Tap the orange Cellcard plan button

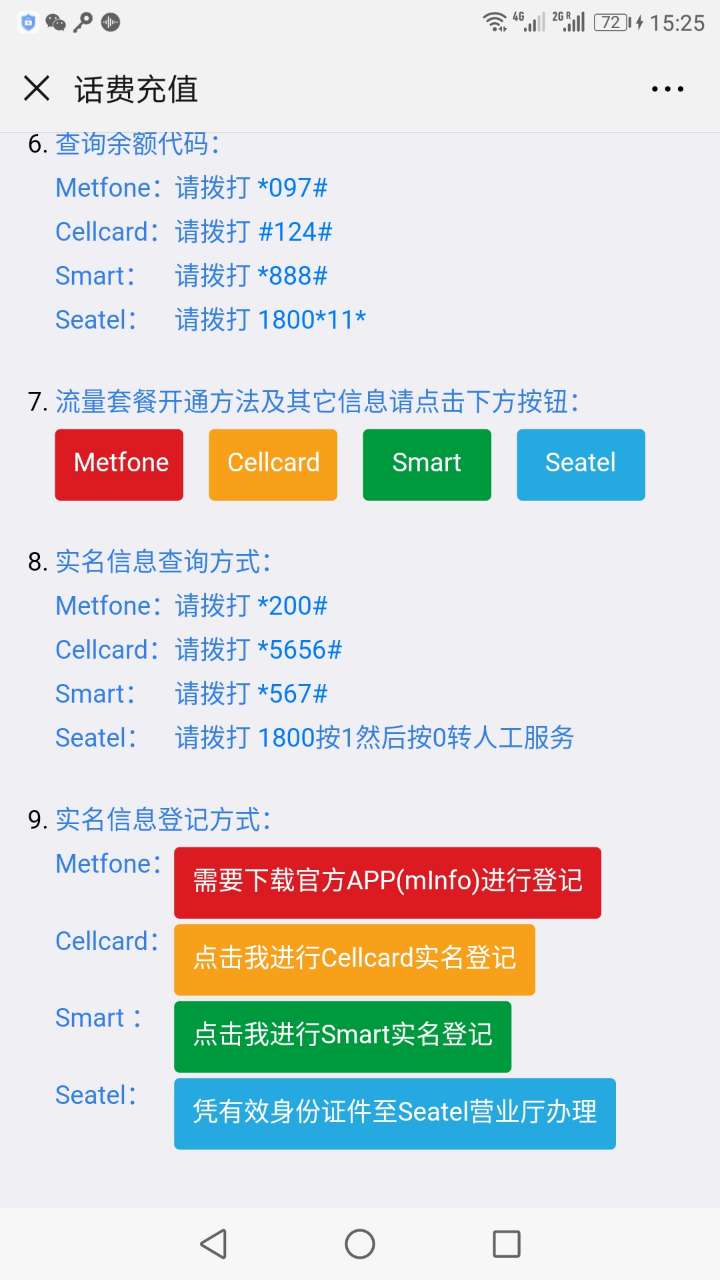[x=273, y=464]
